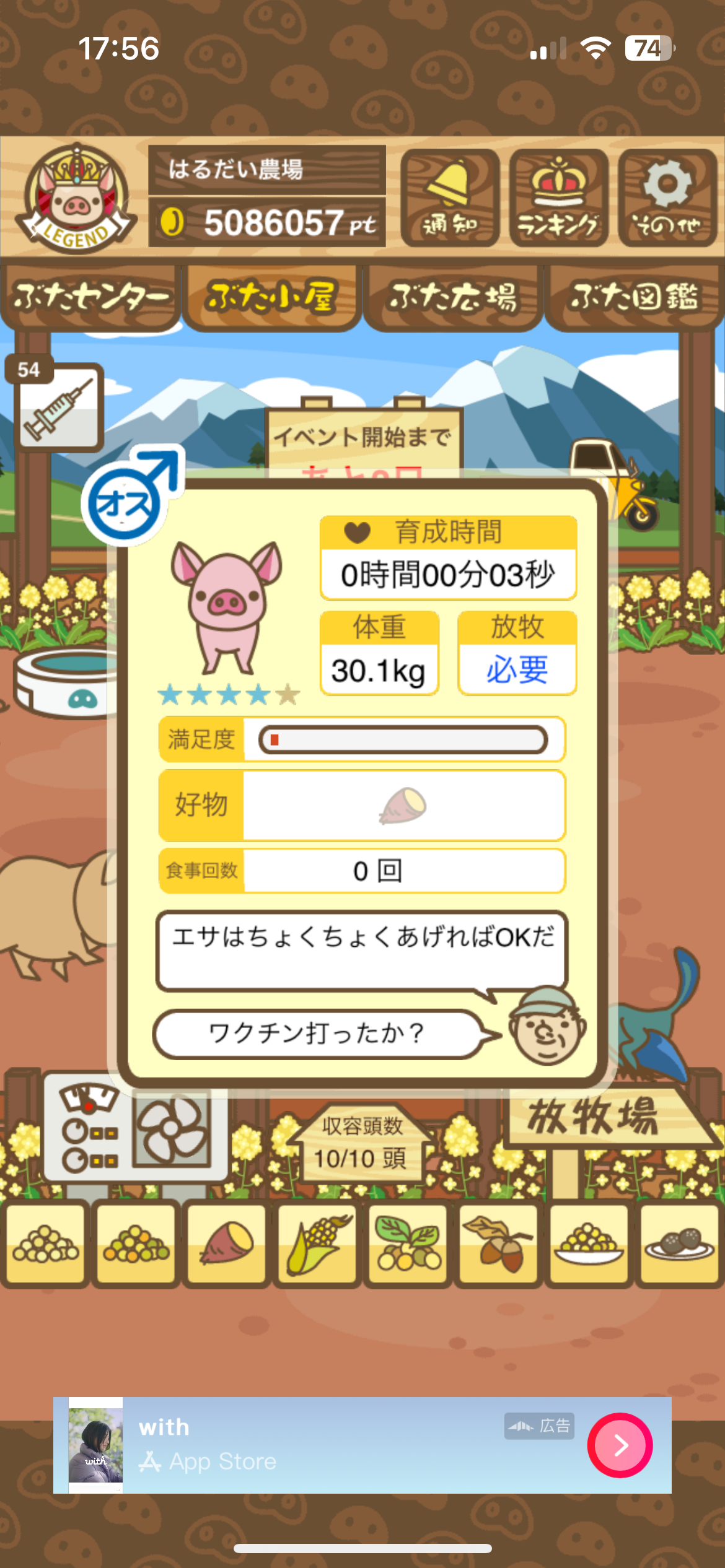Screen dimensions: 725x1568
Task: Use the vaccine syringe item
Action: pos(59,407)
